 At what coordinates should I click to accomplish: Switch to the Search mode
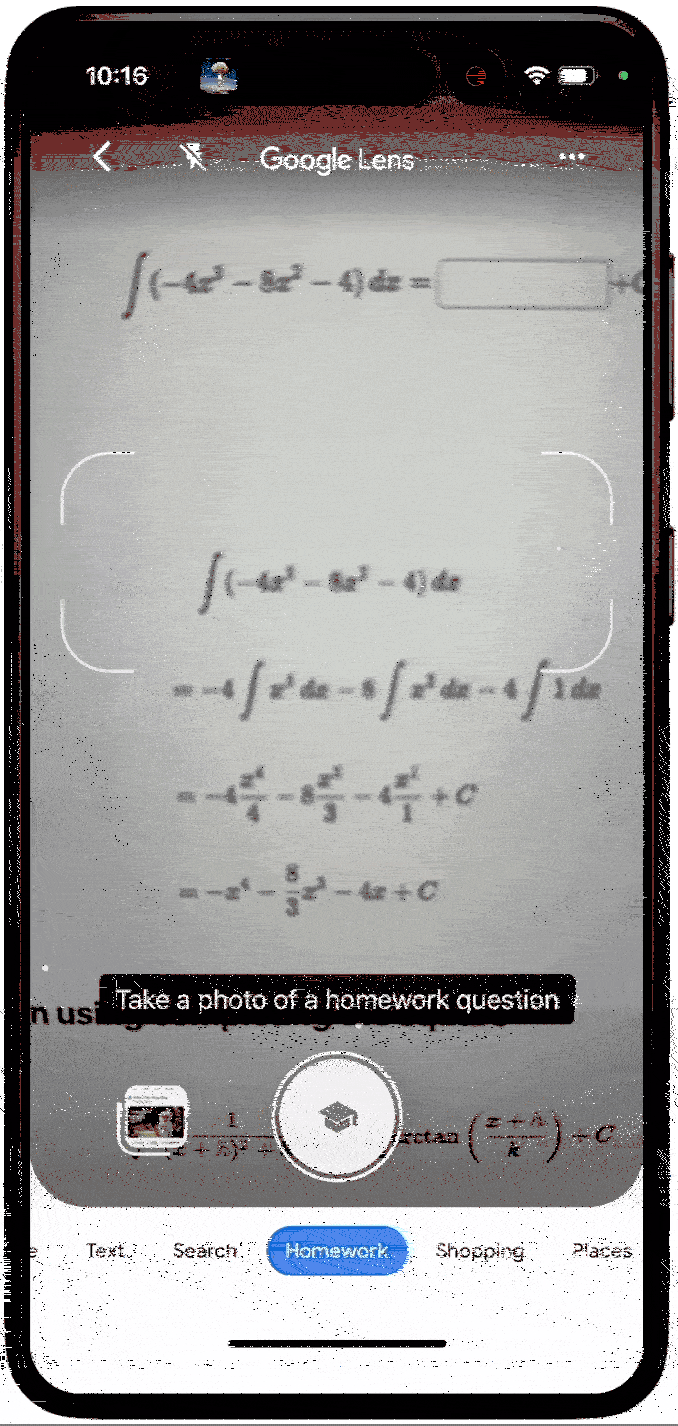[204, 1250]
